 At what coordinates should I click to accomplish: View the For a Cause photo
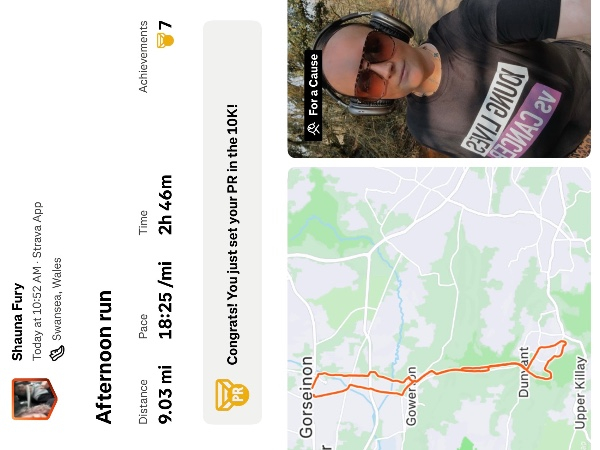pos(440,80)
